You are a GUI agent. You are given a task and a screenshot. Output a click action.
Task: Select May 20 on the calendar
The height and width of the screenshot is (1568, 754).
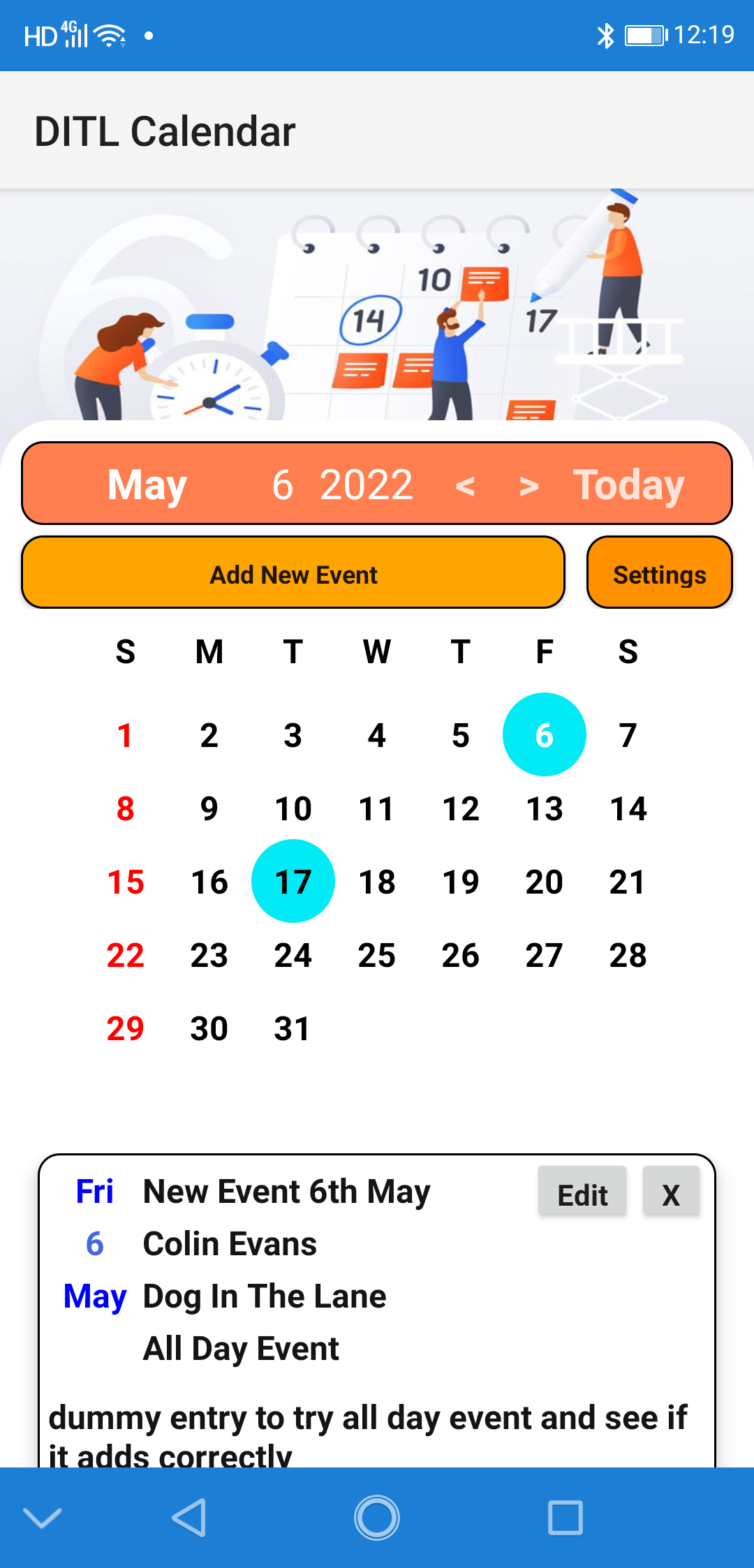pyautogui.click(x=544, y=882)
